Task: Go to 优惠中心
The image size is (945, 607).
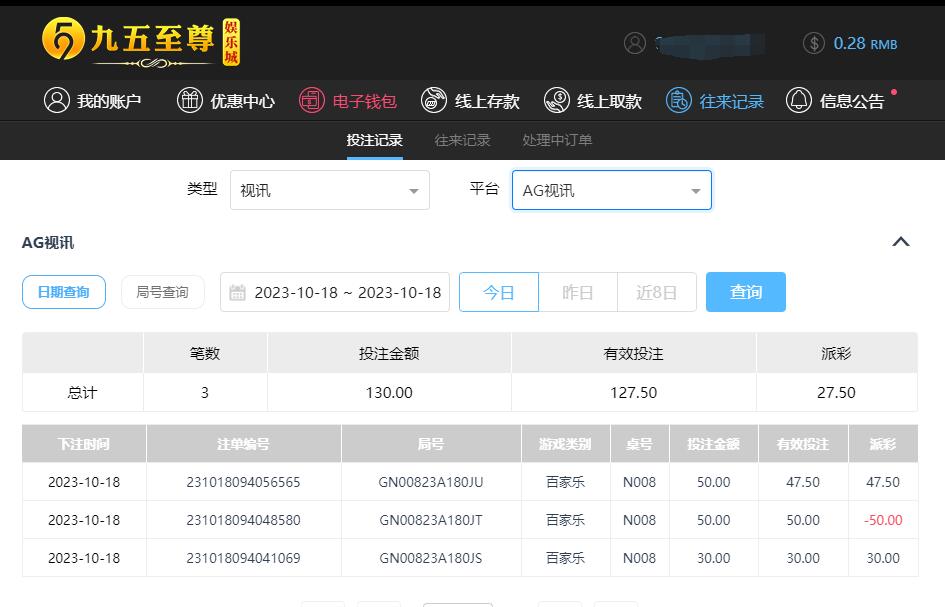Action: [x=226, y=101]
